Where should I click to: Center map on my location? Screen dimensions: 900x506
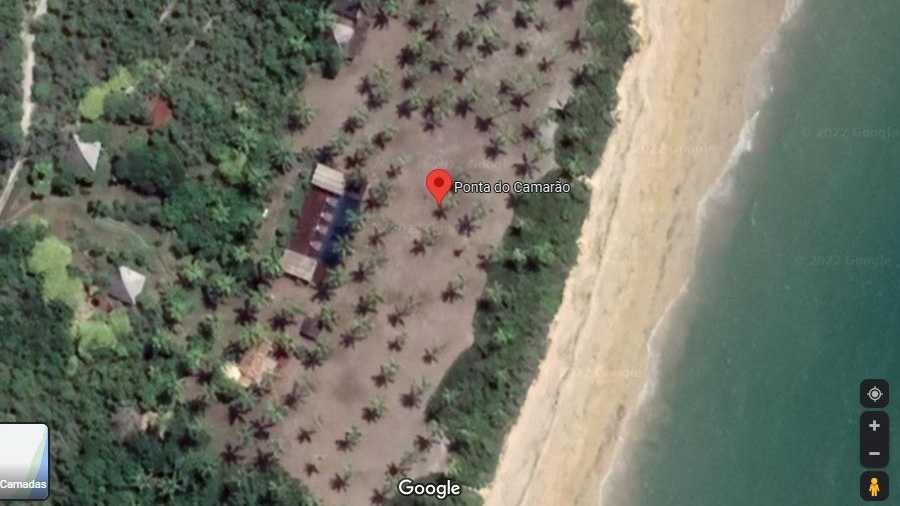tap(874, 393)
